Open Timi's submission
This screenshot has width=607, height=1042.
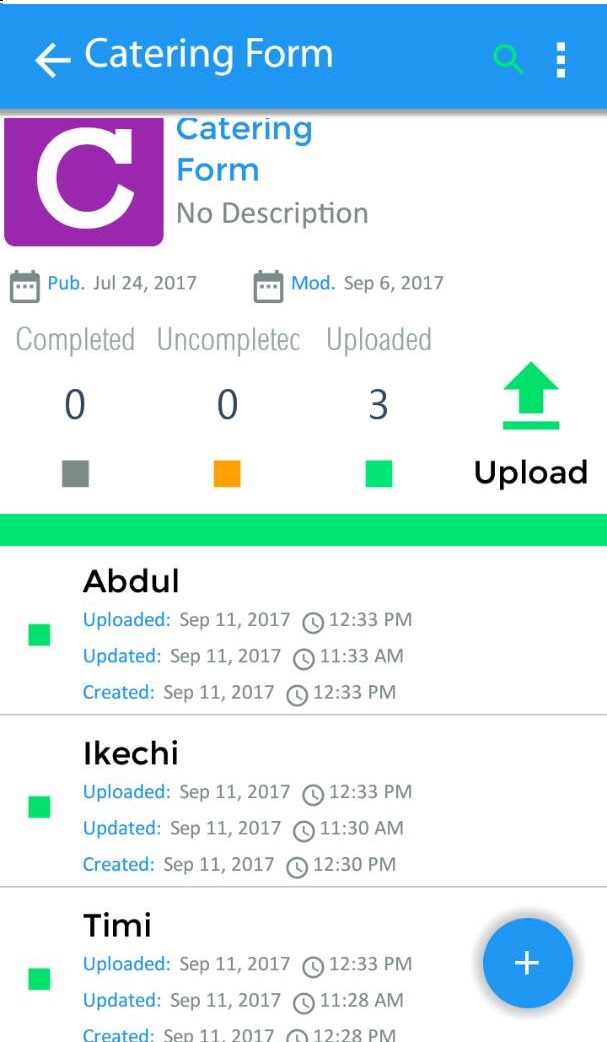(303, 965)
